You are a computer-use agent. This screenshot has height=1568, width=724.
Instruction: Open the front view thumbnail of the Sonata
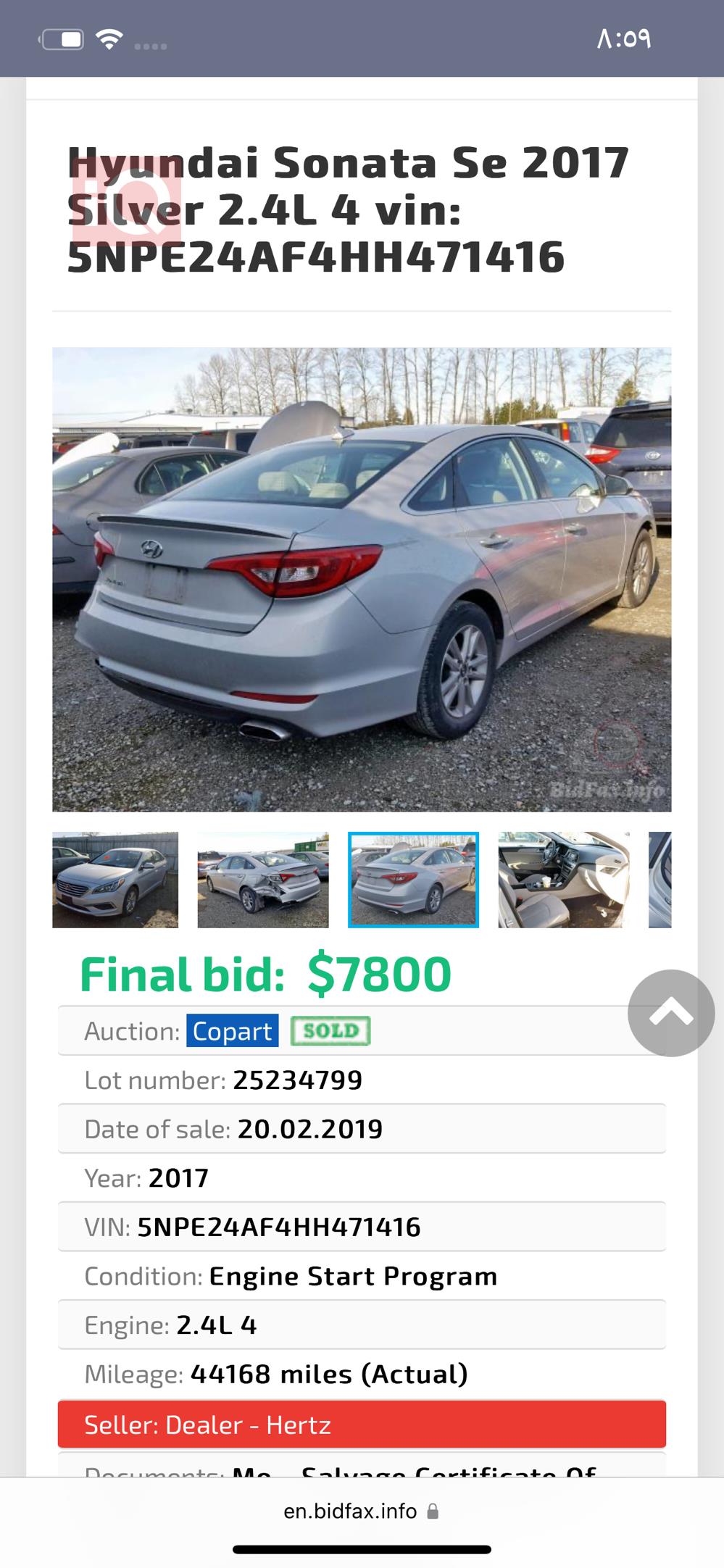[115, 880]
